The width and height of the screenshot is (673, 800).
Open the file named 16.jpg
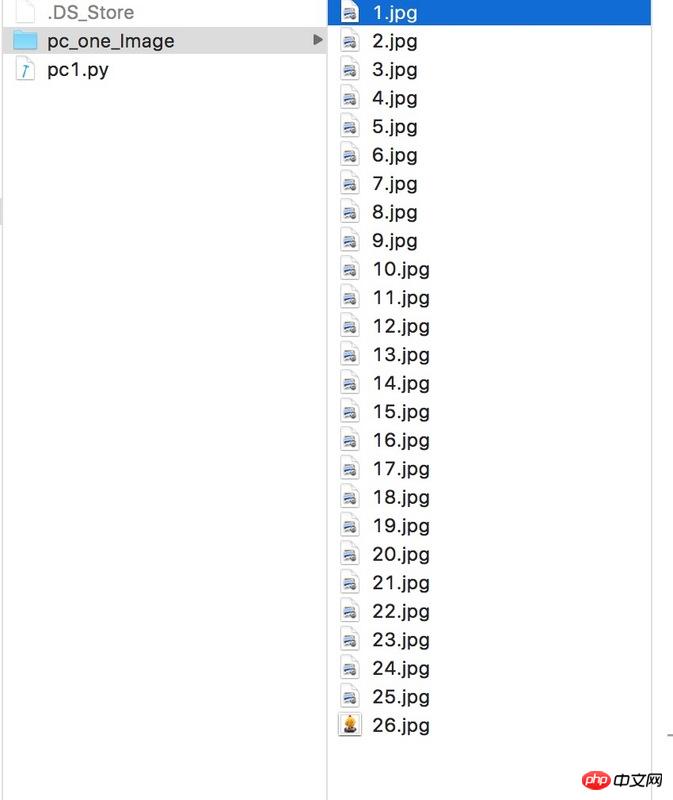400,440
